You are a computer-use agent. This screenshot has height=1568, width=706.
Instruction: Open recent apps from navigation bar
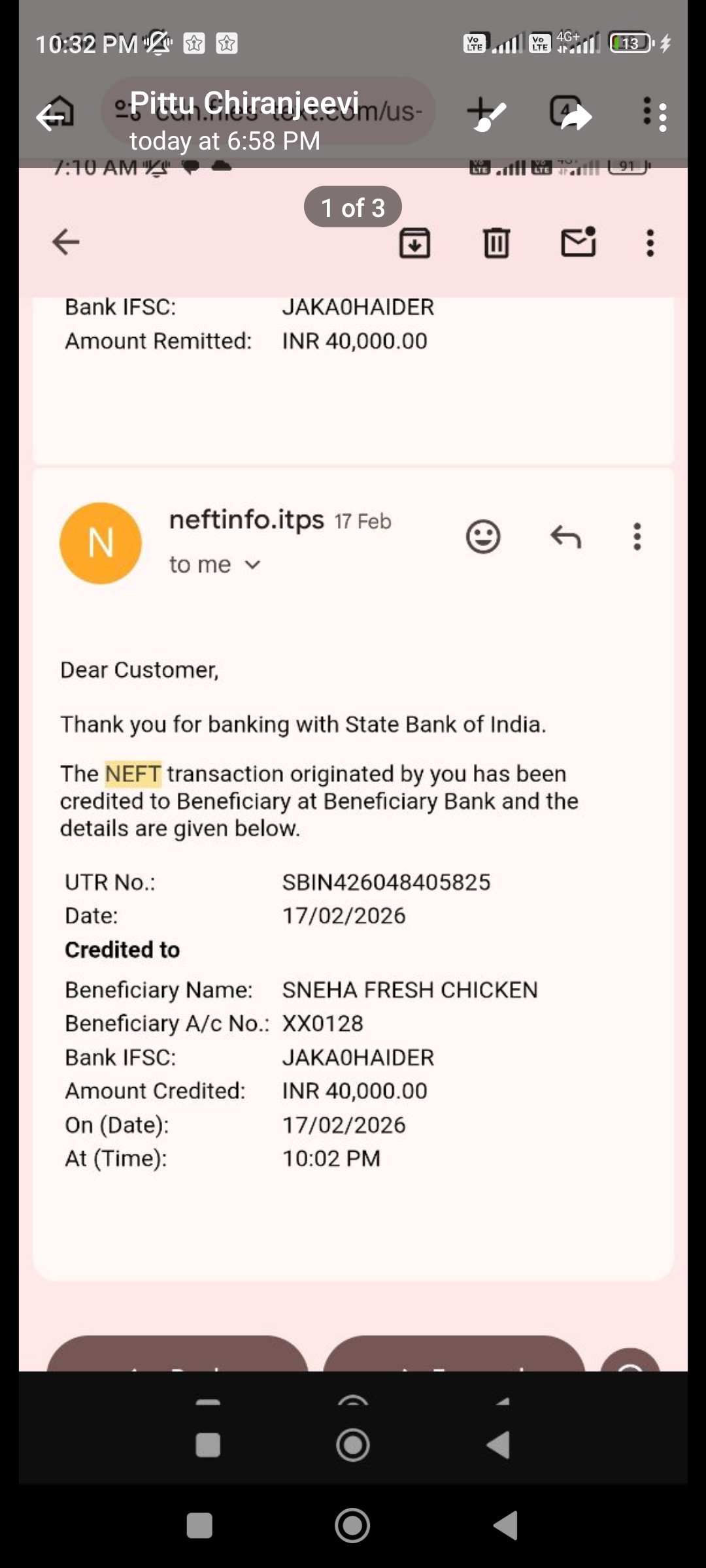199,1526
